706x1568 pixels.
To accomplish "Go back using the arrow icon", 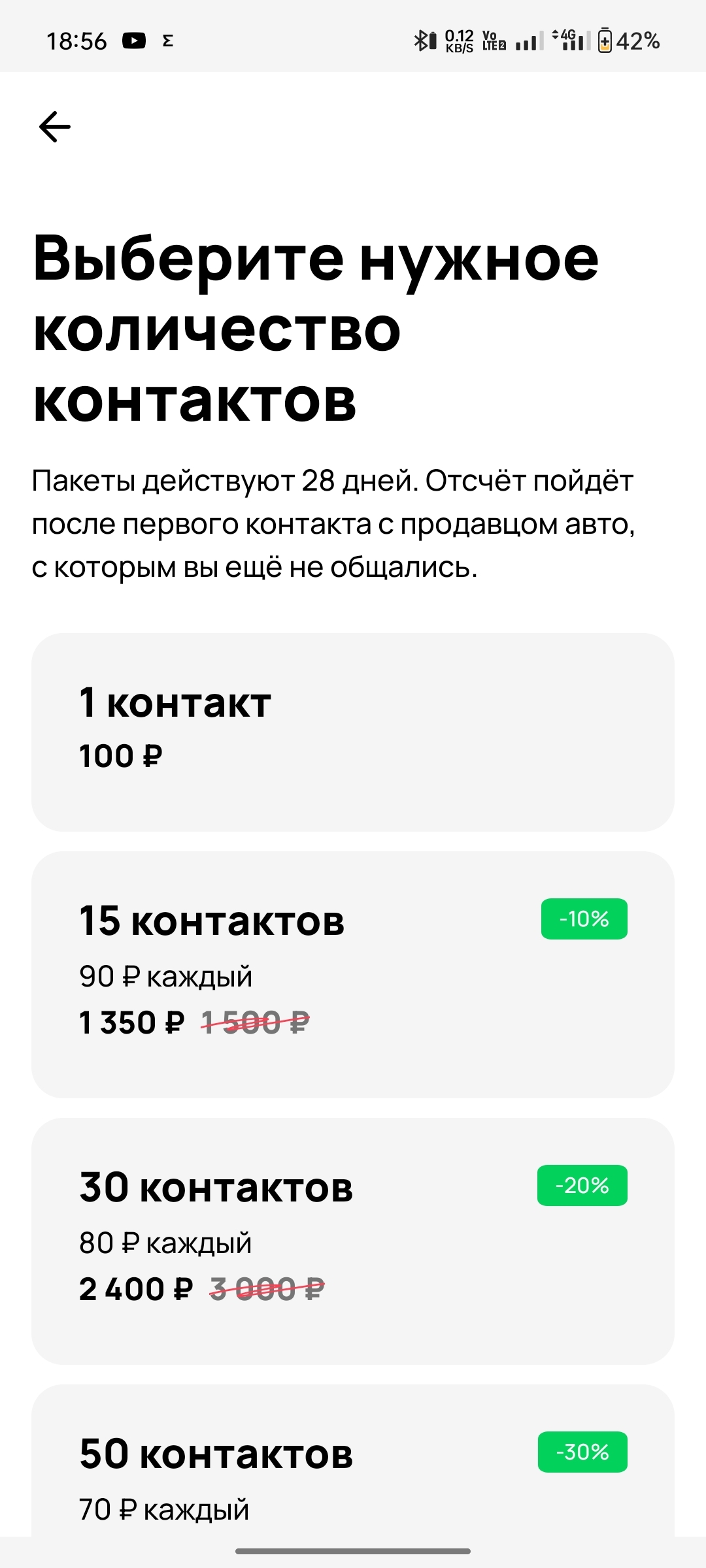I will [x=55, y=126].
